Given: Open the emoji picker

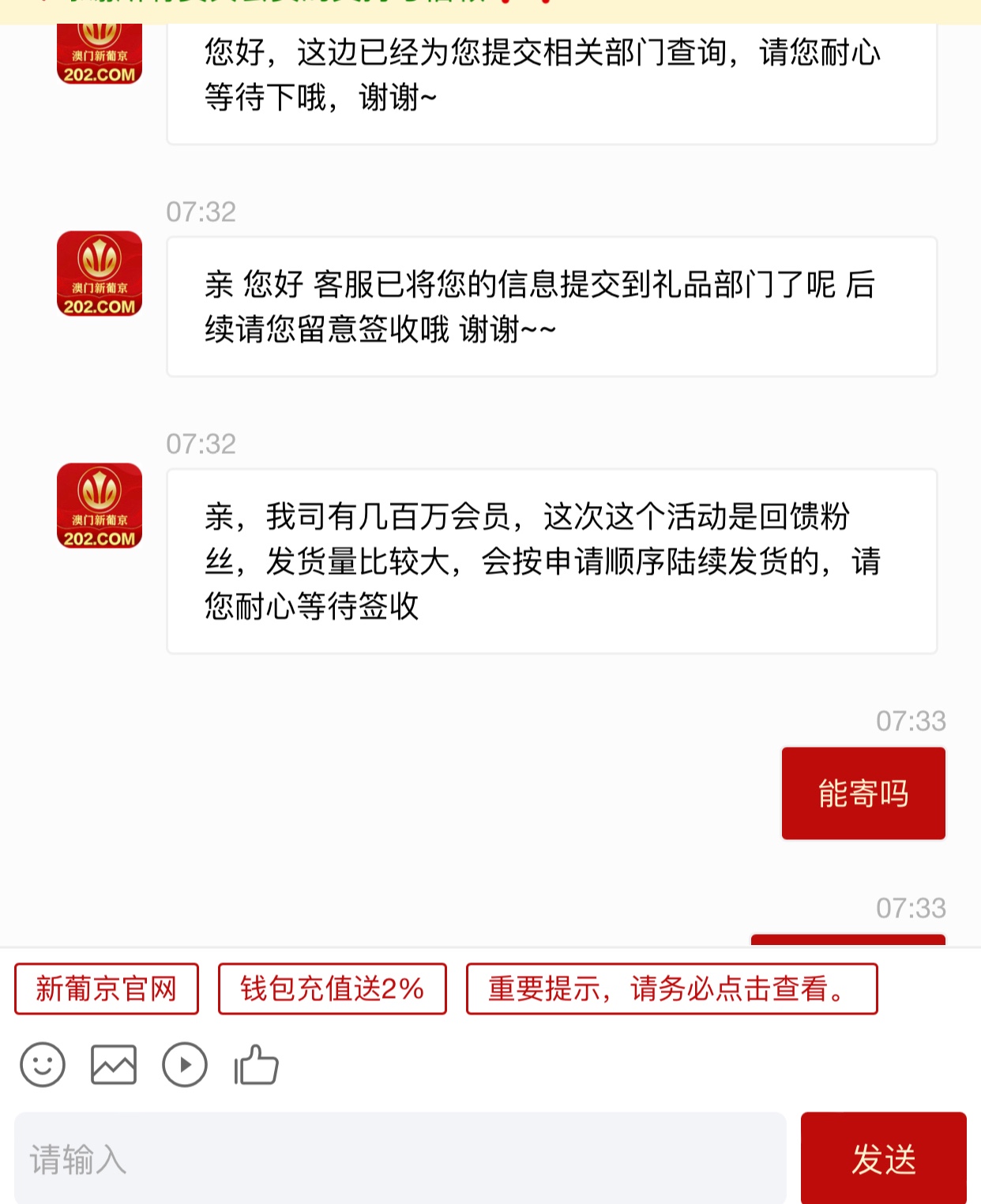Looking at the screenshot, I should coord(43,1065).
